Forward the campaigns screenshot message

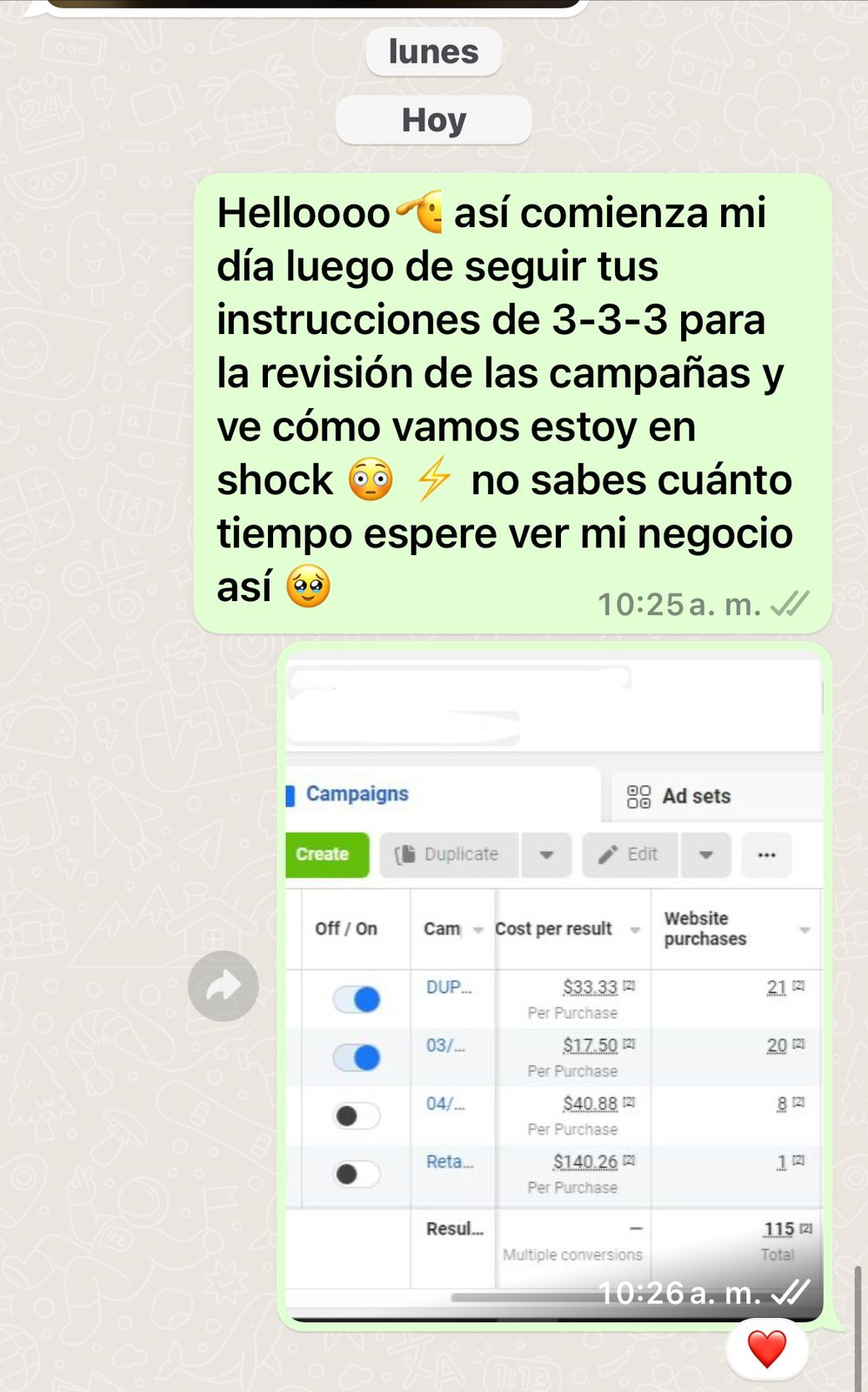coord(224,986)
